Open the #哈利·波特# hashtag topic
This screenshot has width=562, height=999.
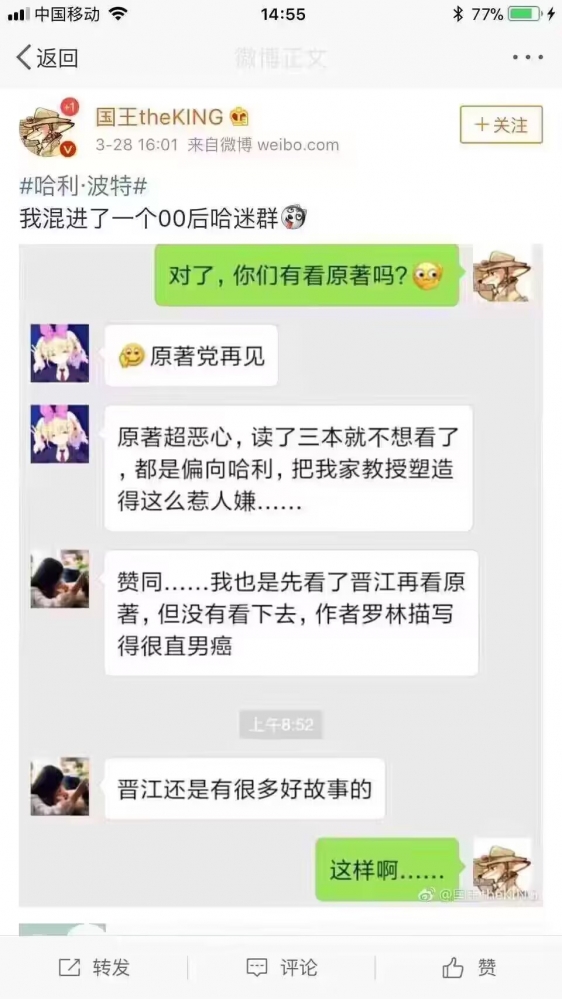[83, 186]
